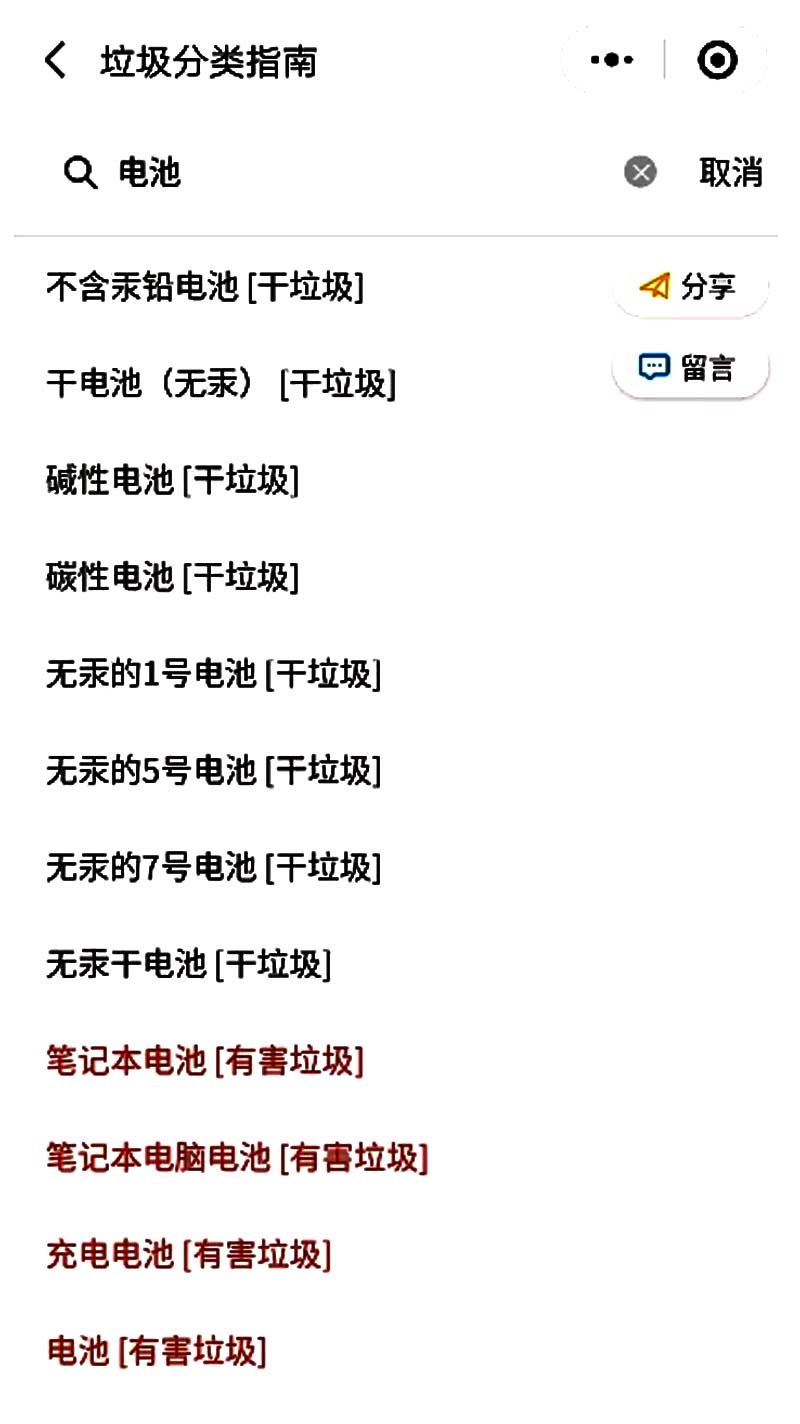The width and height of the screenshot is (800, 1424).
Task: Open result 干电池（无汞）
Action: click(x=221, y=384)
